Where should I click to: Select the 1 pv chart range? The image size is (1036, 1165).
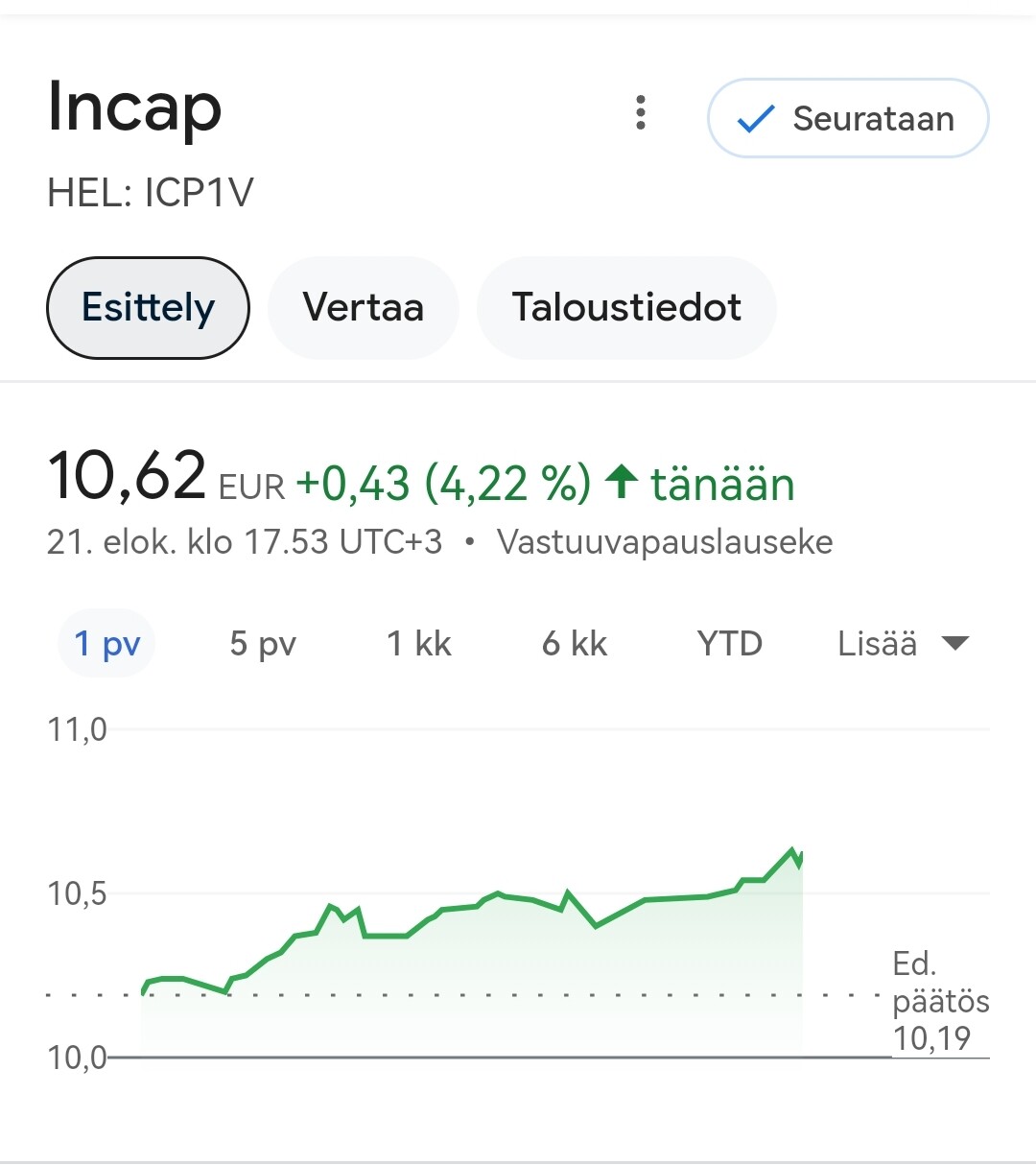pos(107,643)
